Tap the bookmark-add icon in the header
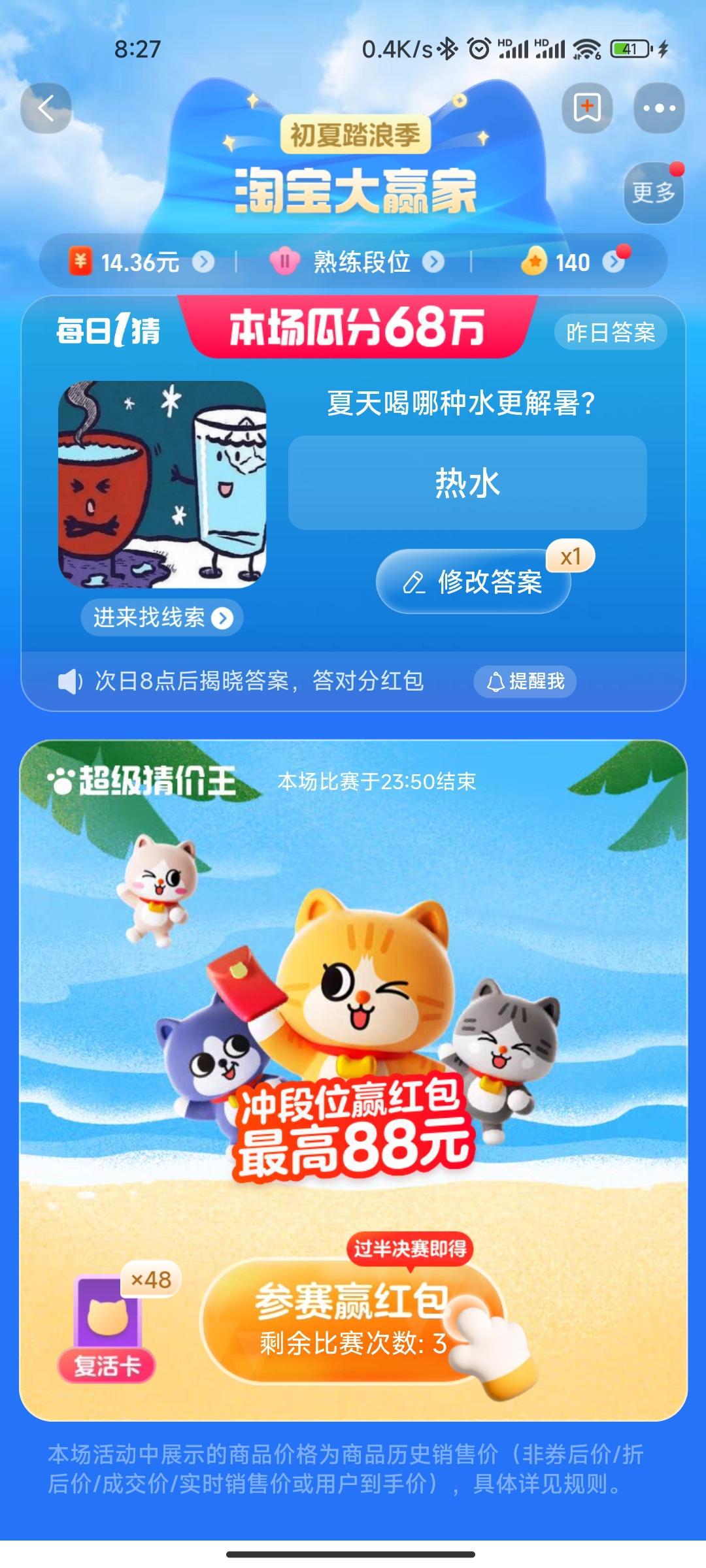The height and width of the screenshot is (1568, 706). tap(587, 108)
